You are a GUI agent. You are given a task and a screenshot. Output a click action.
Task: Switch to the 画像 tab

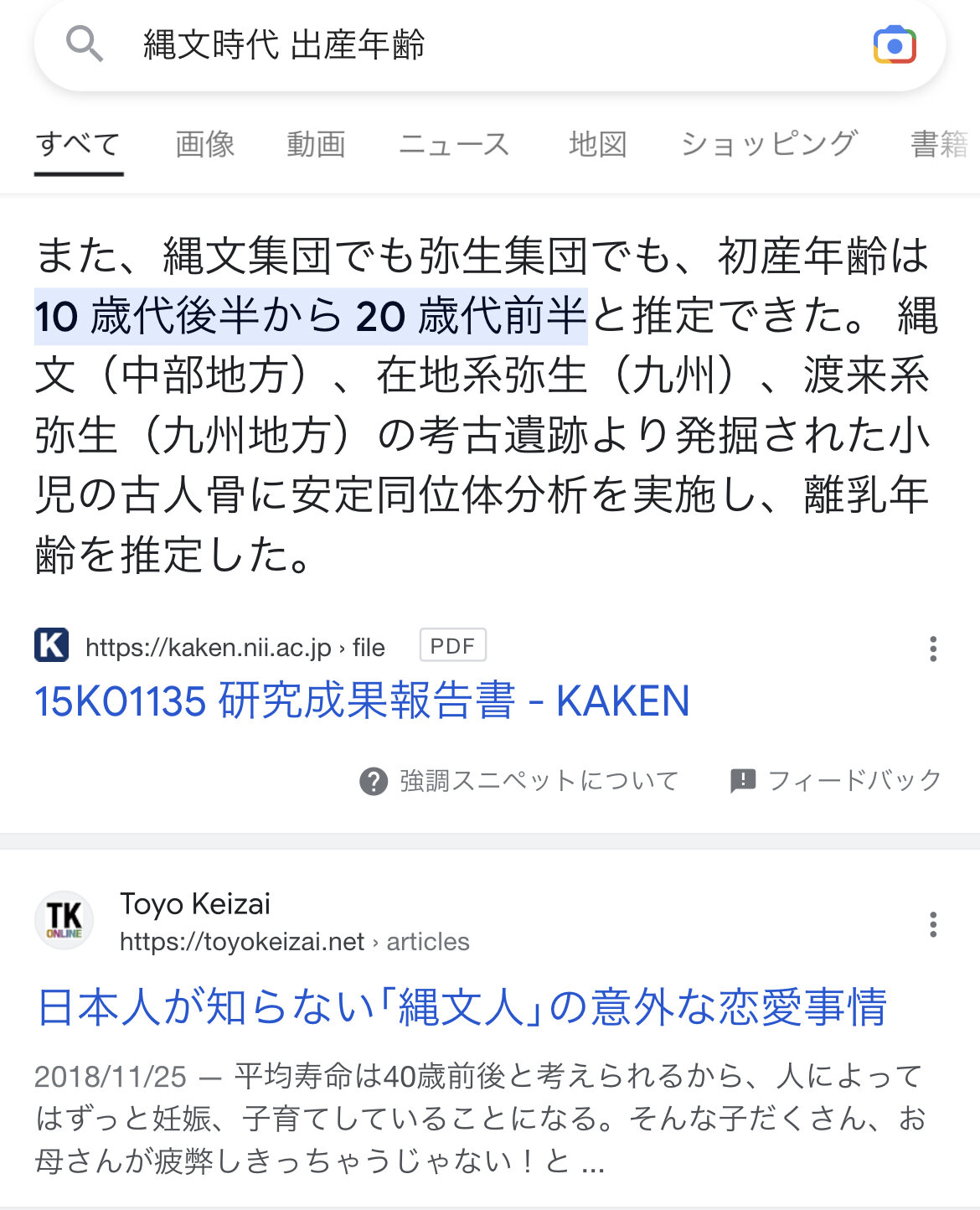tap(204, 144)
